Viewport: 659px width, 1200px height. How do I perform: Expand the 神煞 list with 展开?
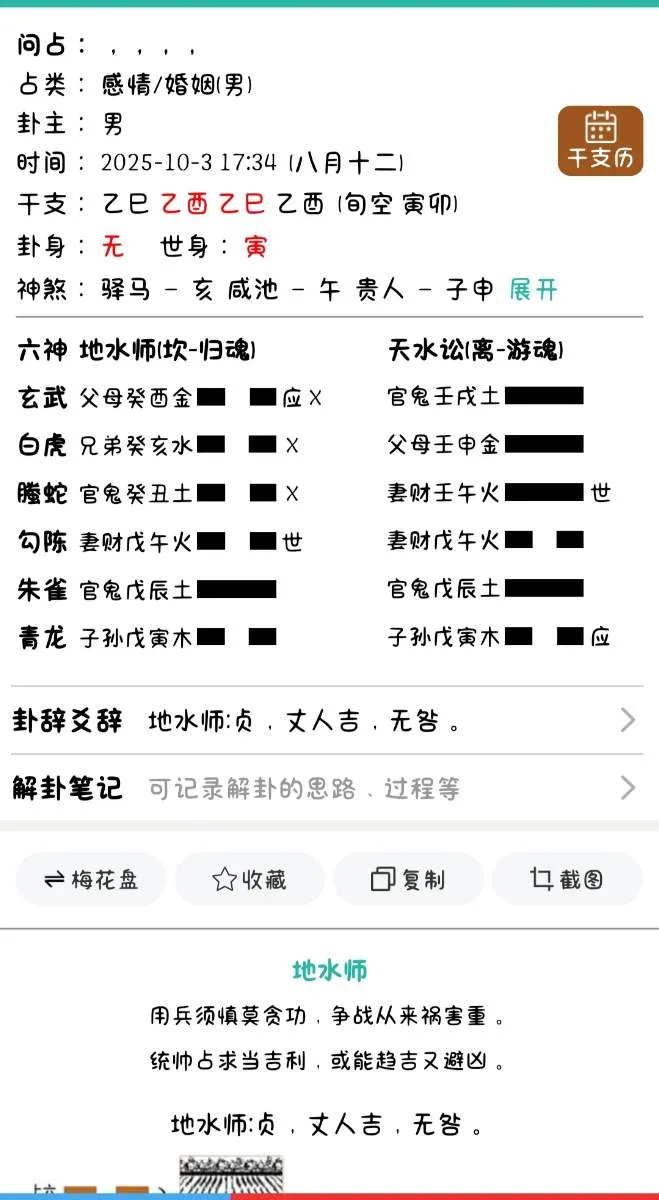[532, 290]
